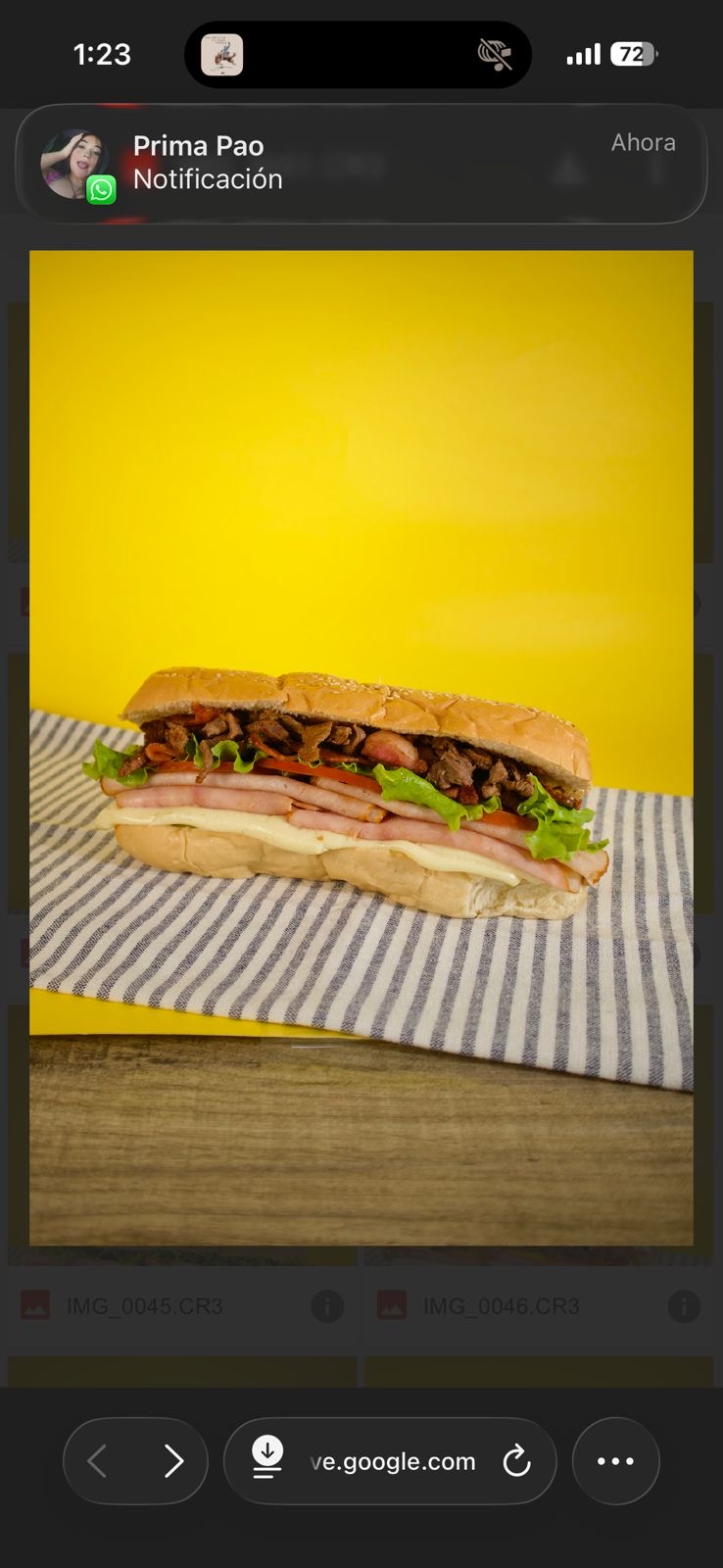Open the downloads icon in the address bar

tap(266, 1457)
